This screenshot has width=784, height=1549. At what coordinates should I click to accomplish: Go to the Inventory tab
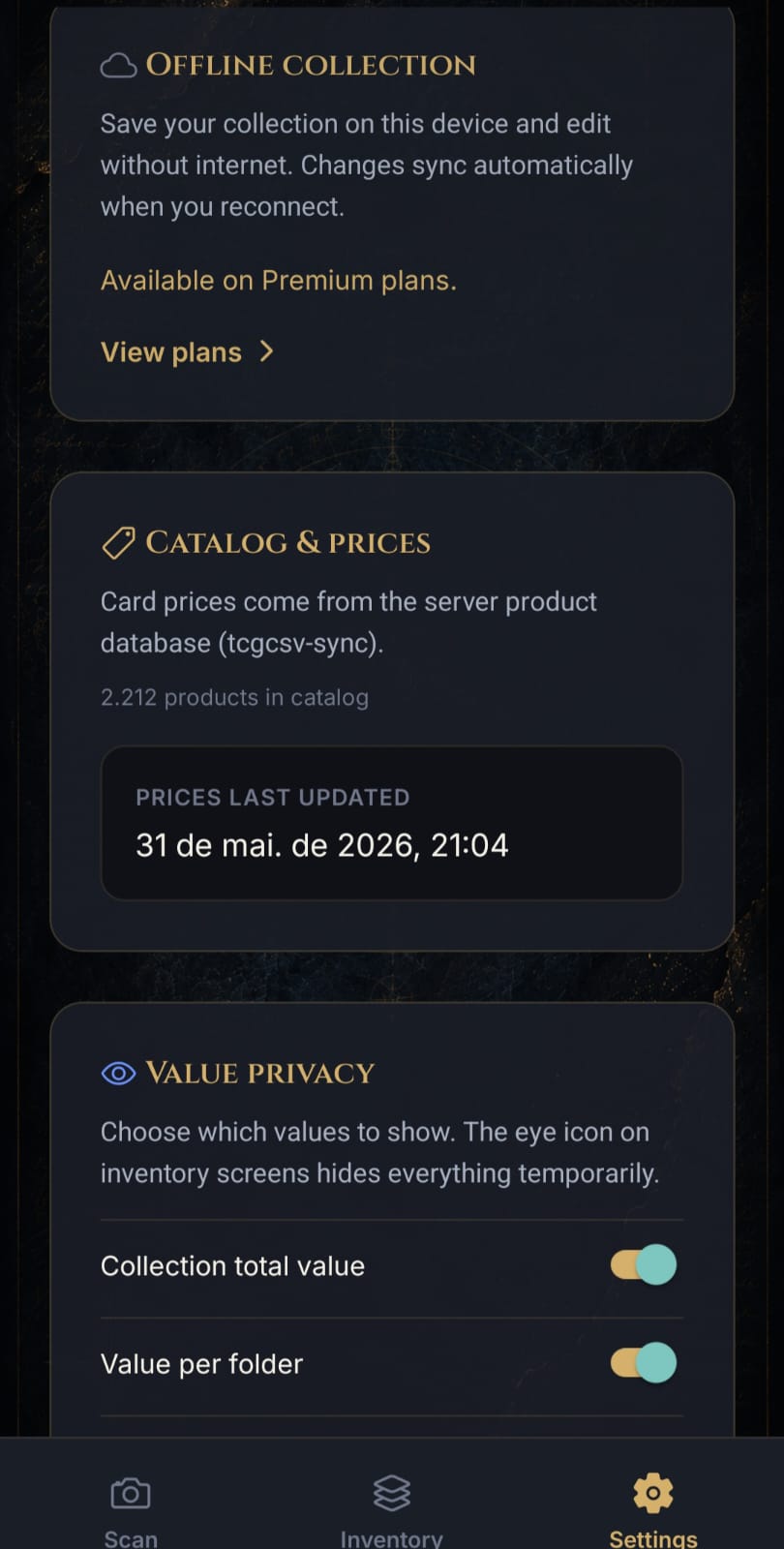[392, 1508]
